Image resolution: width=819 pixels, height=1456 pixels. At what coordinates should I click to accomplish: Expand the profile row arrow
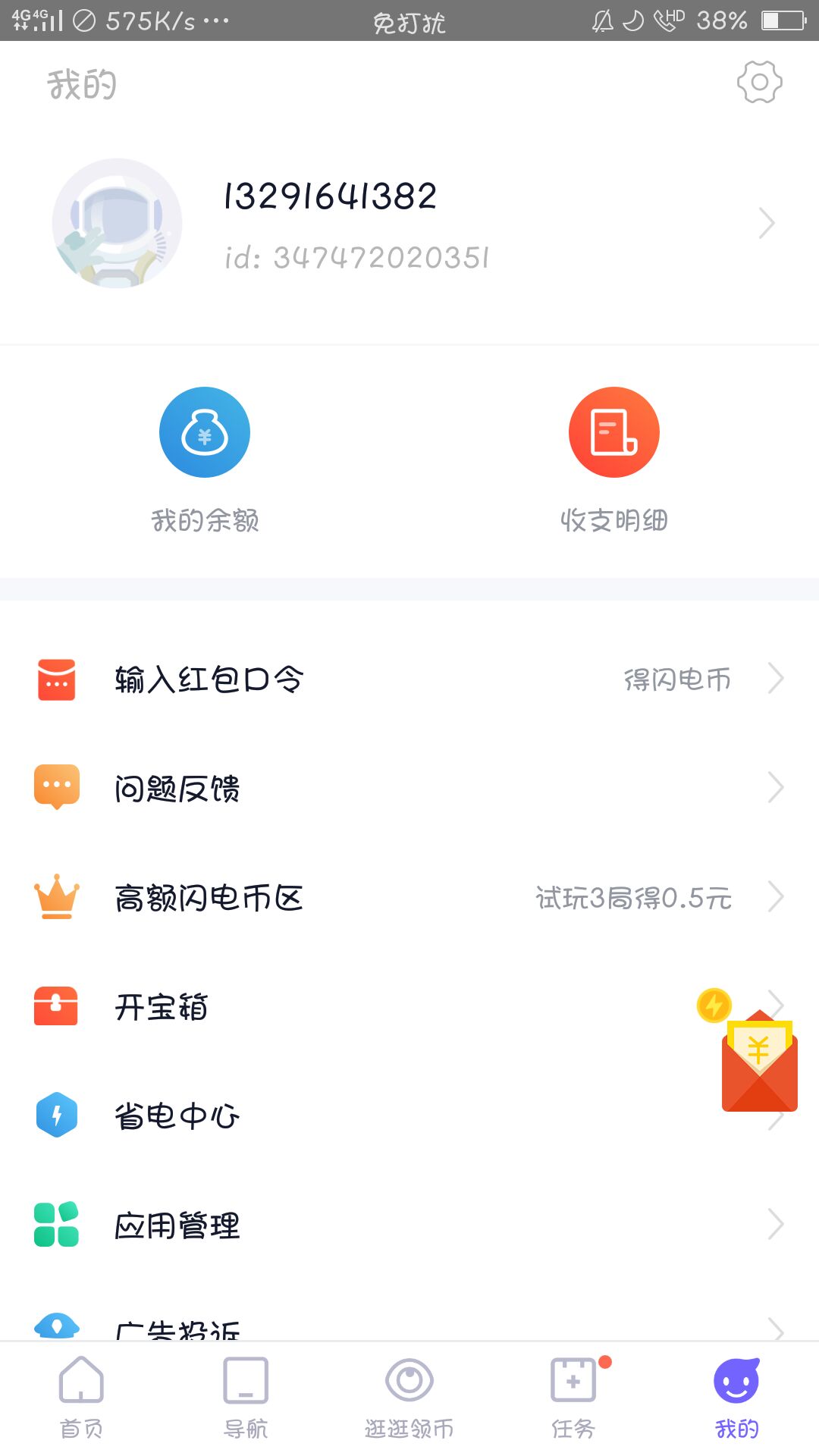click(766, 224)
